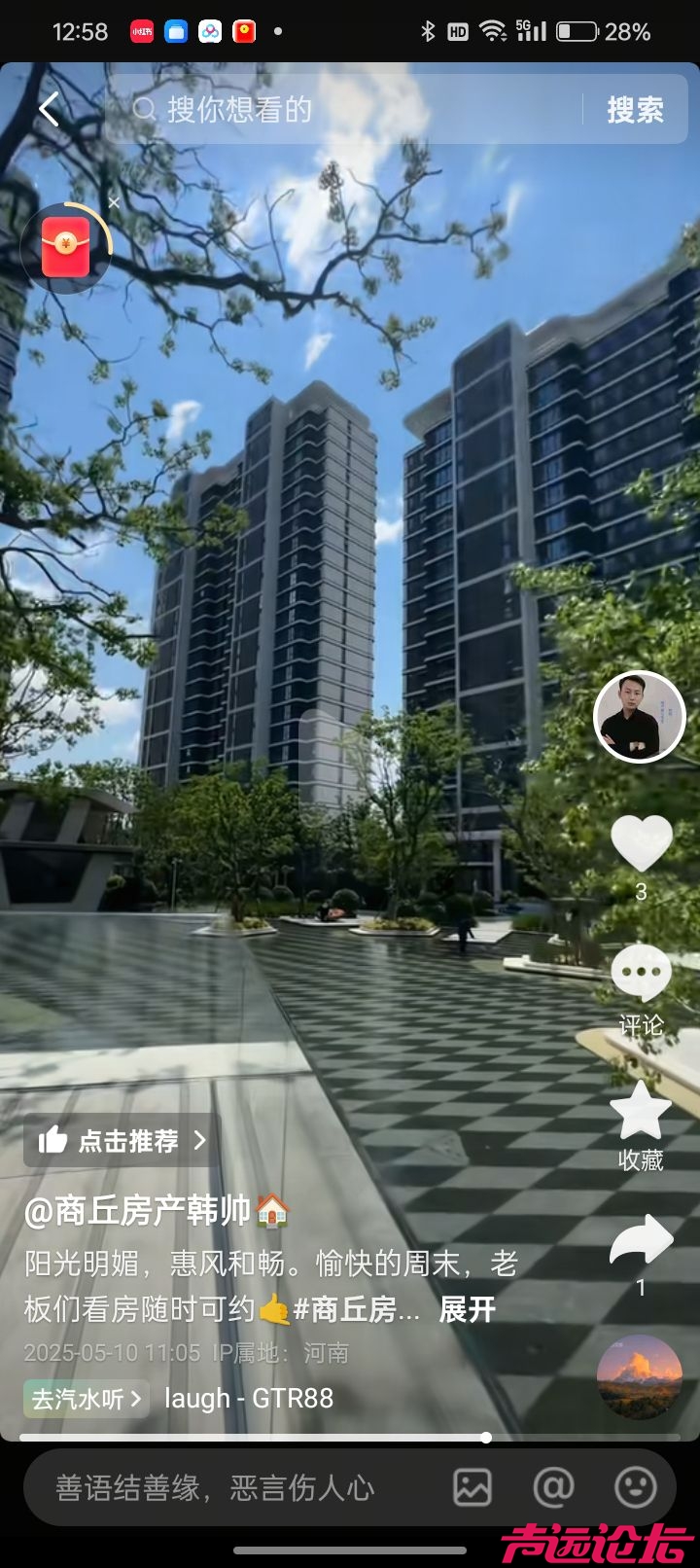Attach an image to the comment
700x1568 pixels.
click(472, 1487)
